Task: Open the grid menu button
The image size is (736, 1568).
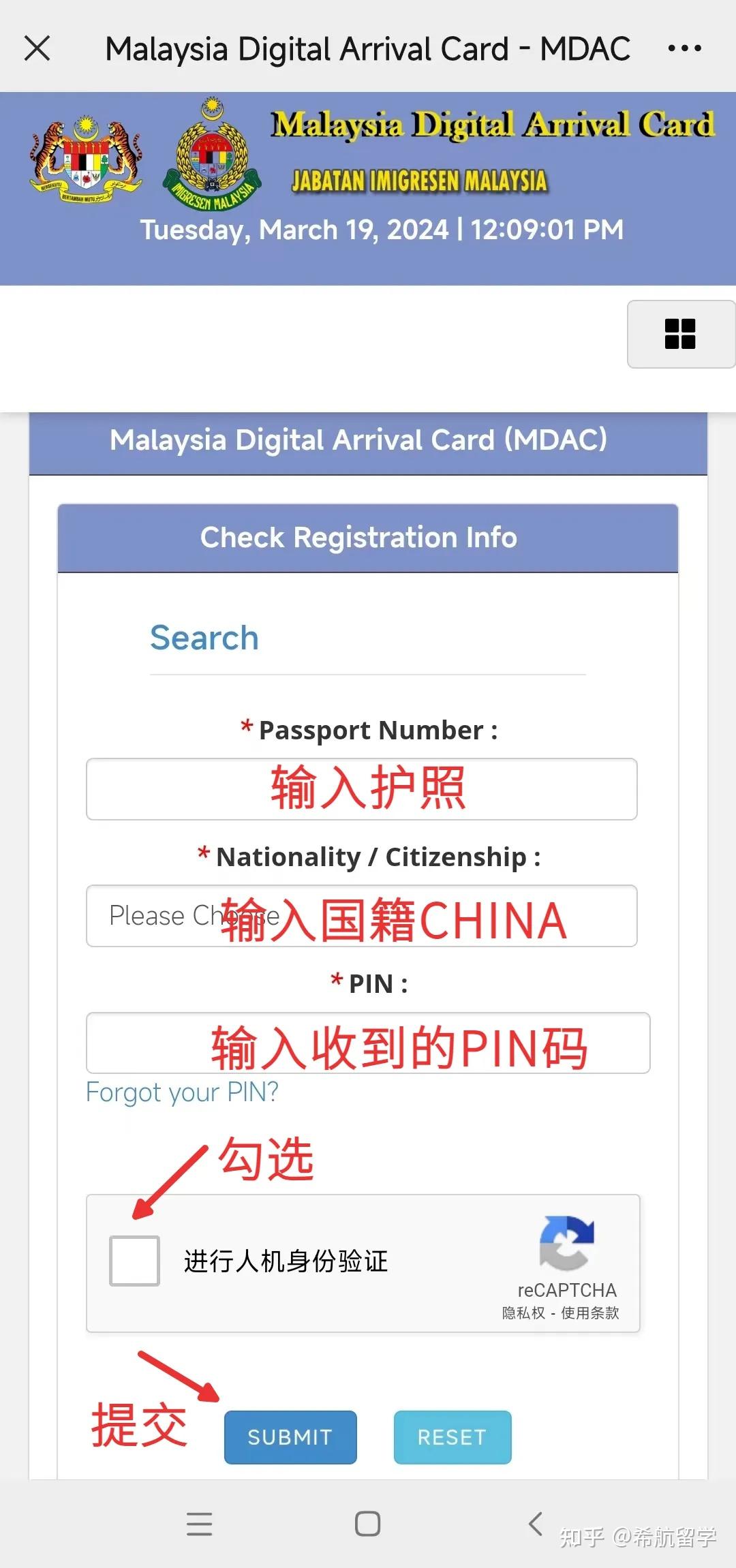Action: click(680, 334)
